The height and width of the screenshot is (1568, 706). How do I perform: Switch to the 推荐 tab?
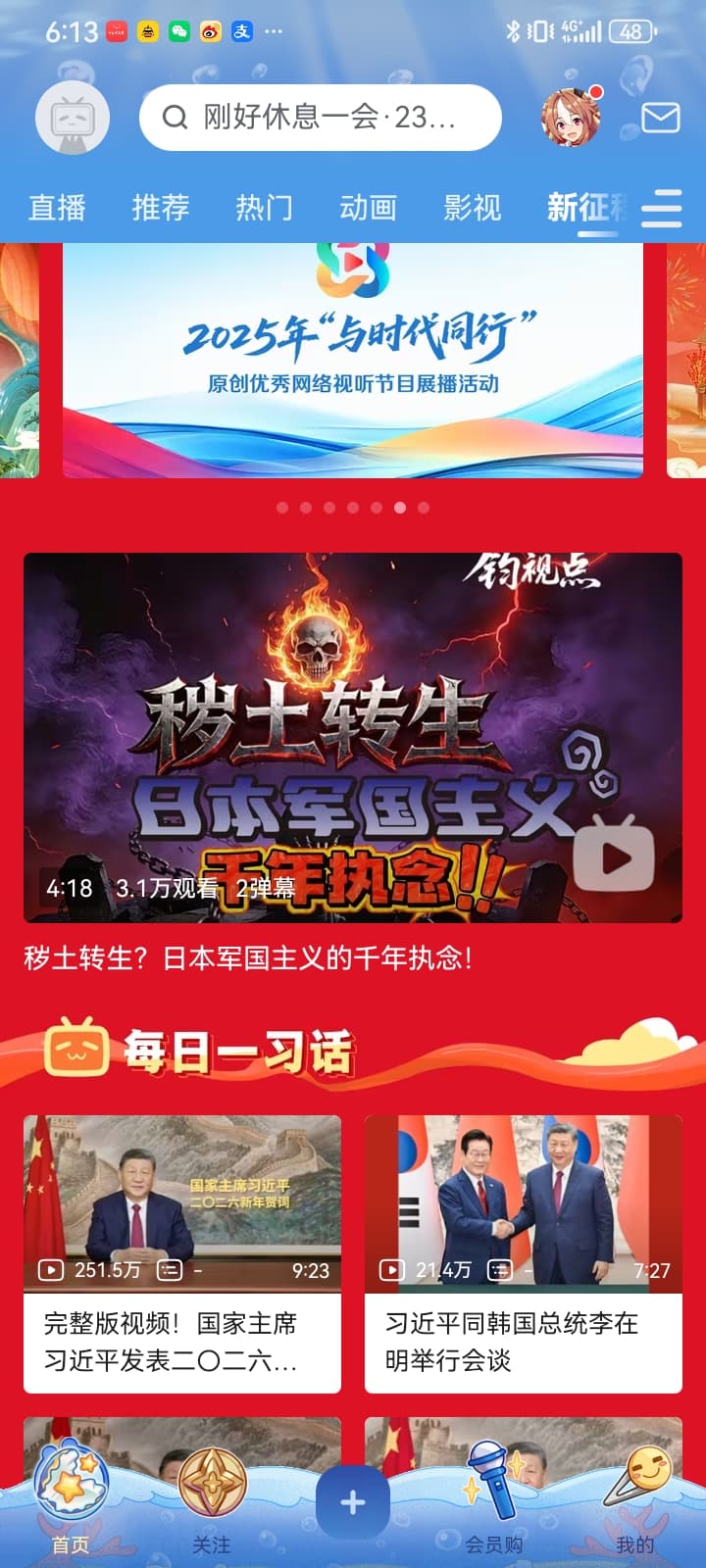161,208
